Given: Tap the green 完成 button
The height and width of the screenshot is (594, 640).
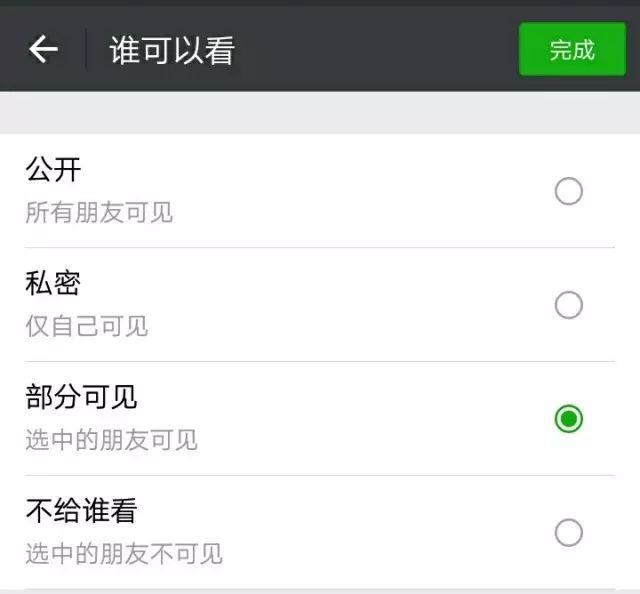Looking at the screenshot, I should tap(571, 50).
